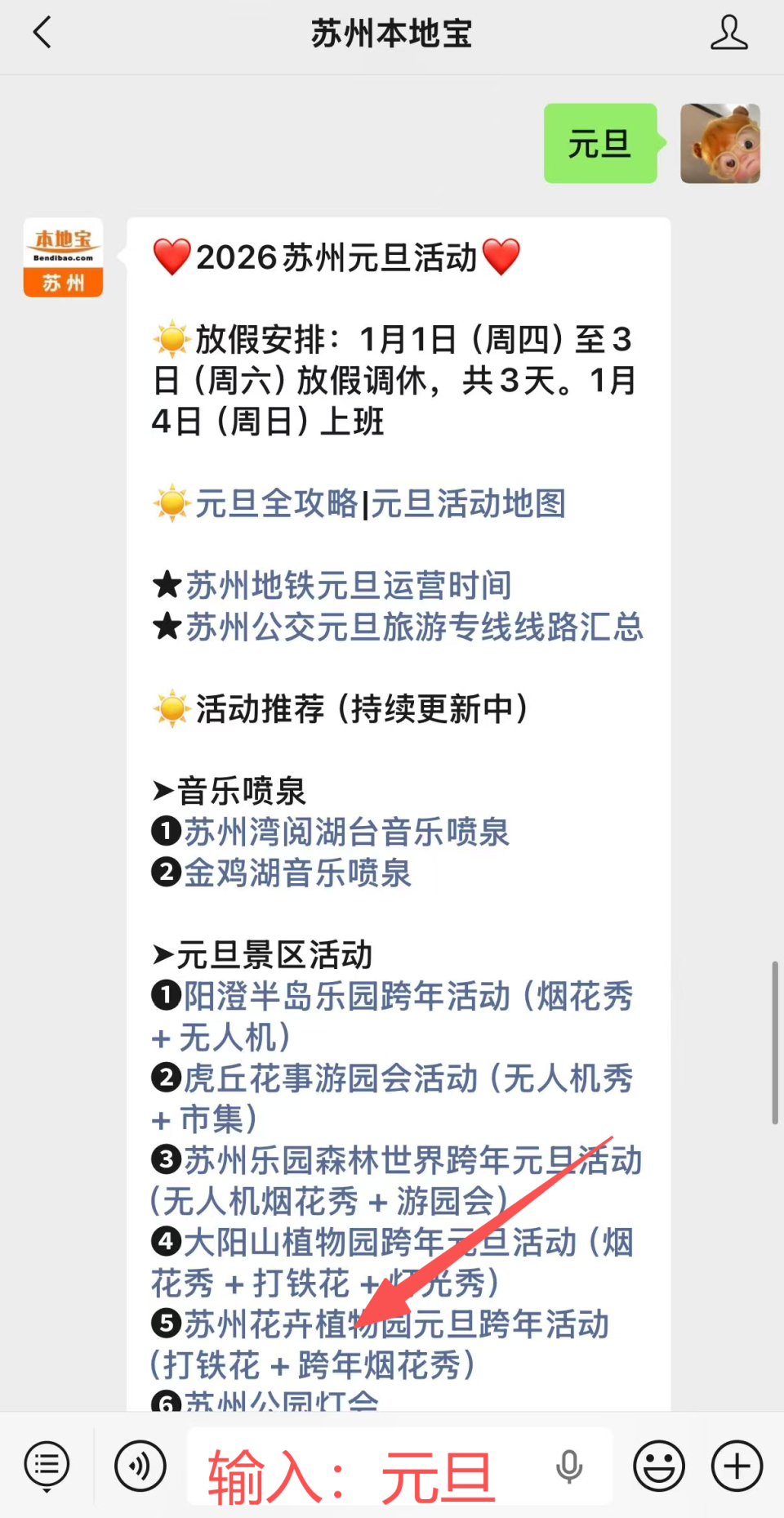Open the 元旦活动地图 link

[x=468, y=504]
